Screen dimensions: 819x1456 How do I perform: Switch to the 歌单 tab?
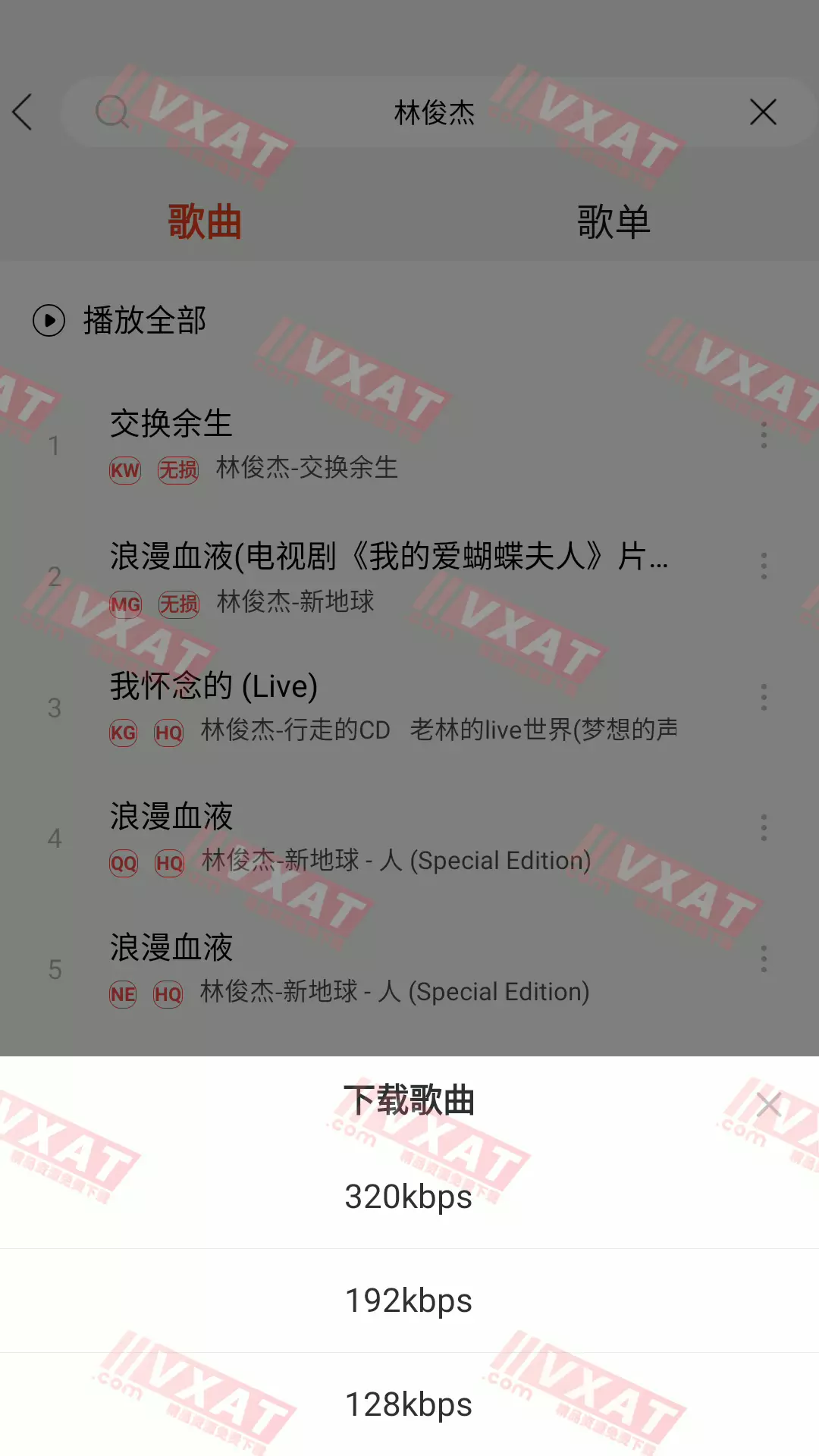[613, 222]
